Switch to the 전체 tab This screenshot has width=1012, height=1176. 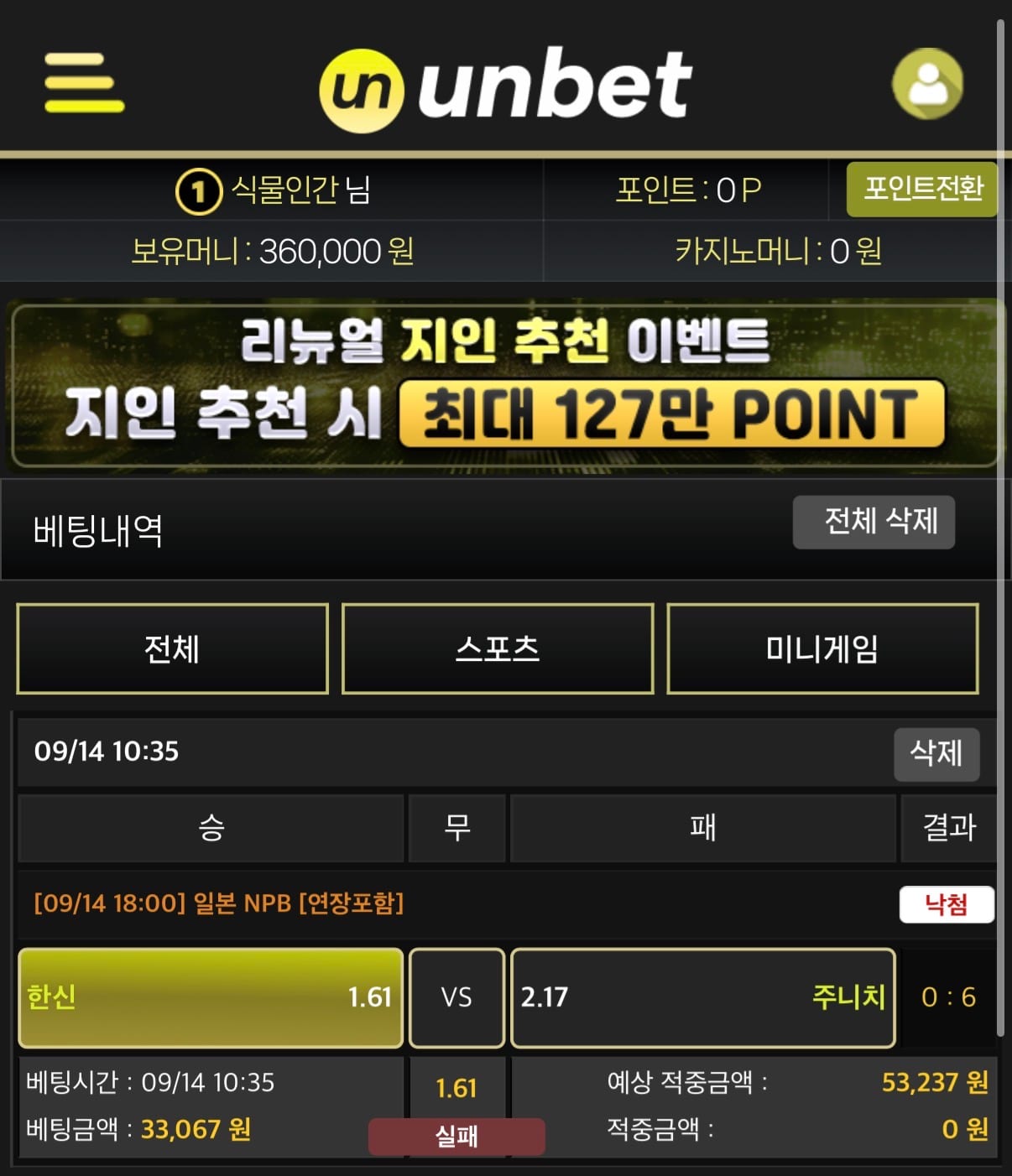point(172,648)
